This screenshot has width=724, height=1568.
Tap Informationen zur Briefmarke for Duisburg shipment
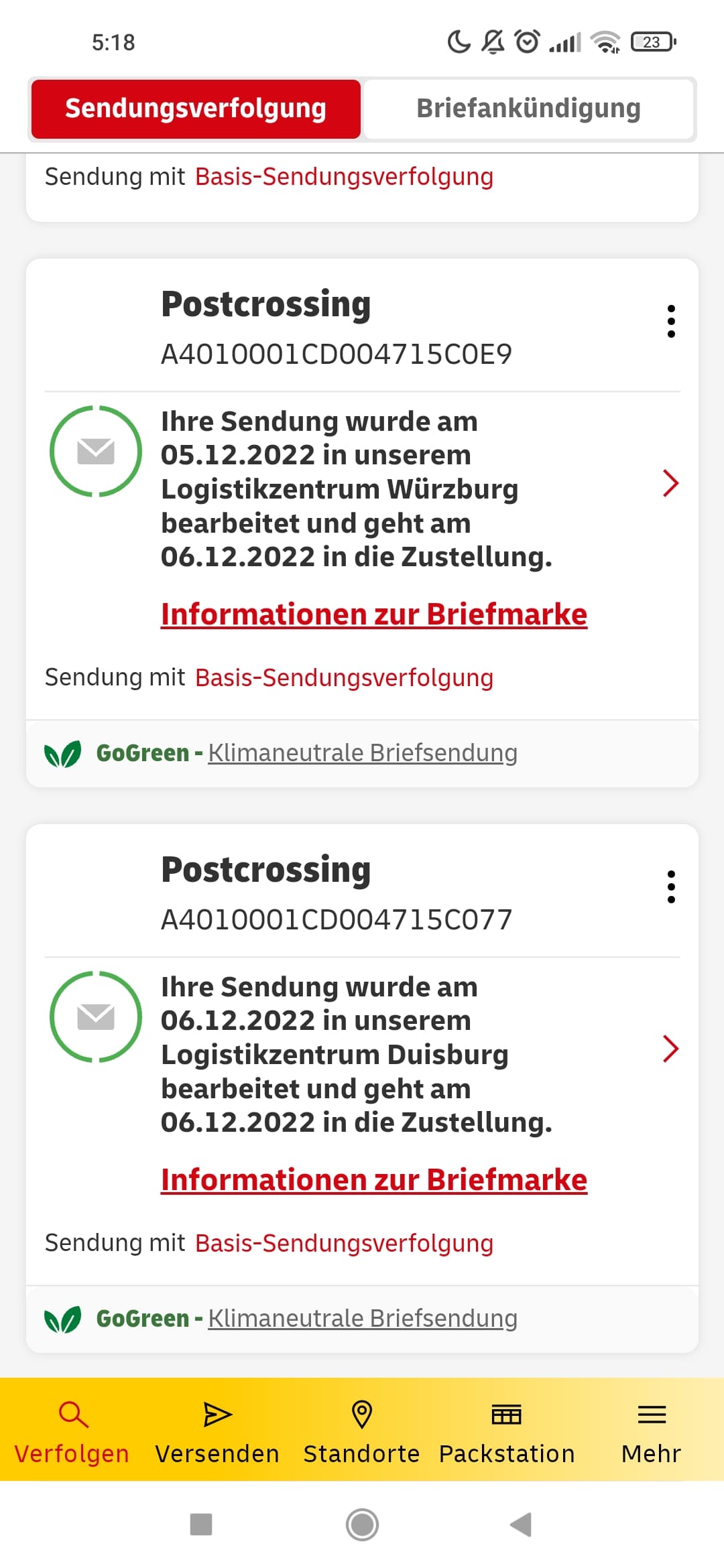tap(374, 1180)
